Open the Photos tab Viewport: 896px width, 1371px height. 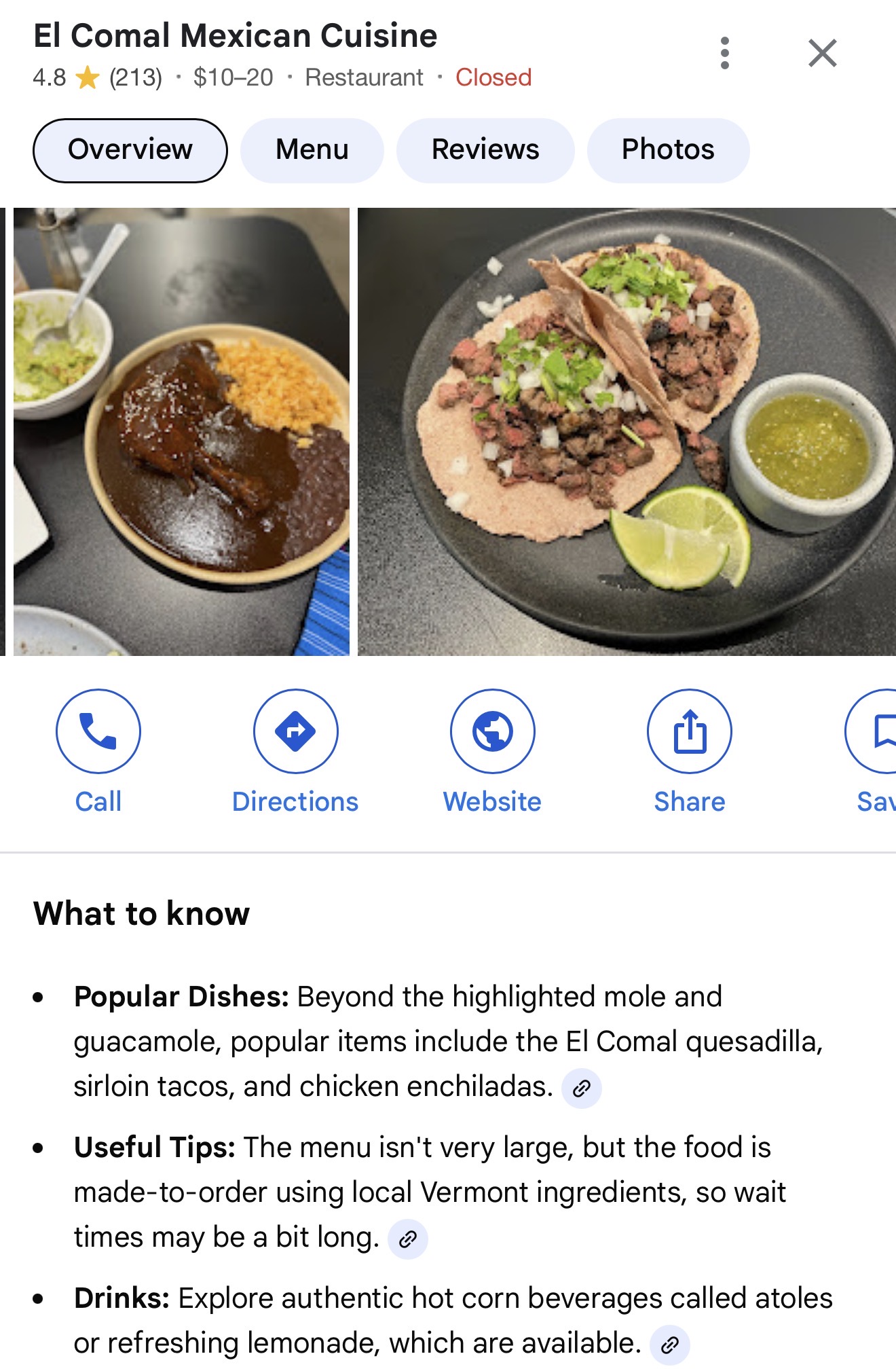[668, 150]
